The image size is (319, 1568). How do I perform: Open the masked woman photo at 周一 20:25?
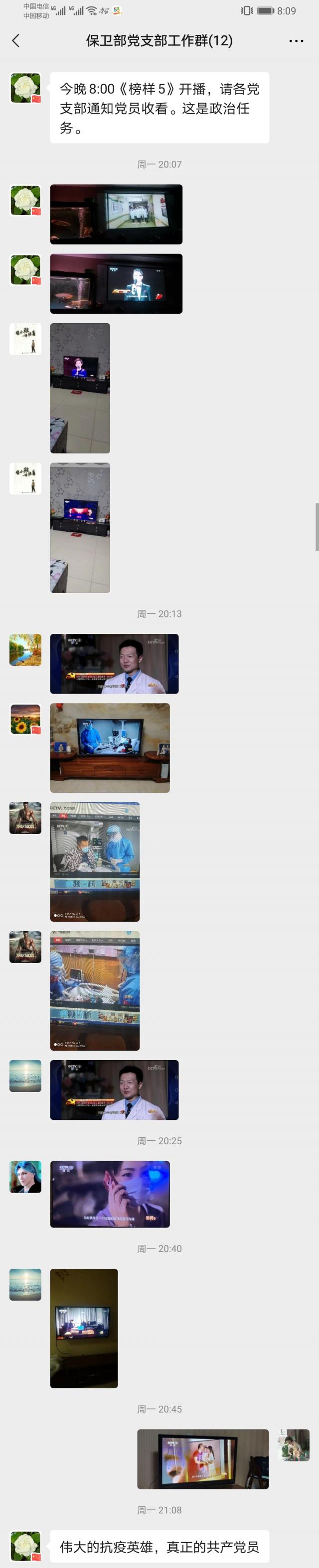[x=110, y=1194]
